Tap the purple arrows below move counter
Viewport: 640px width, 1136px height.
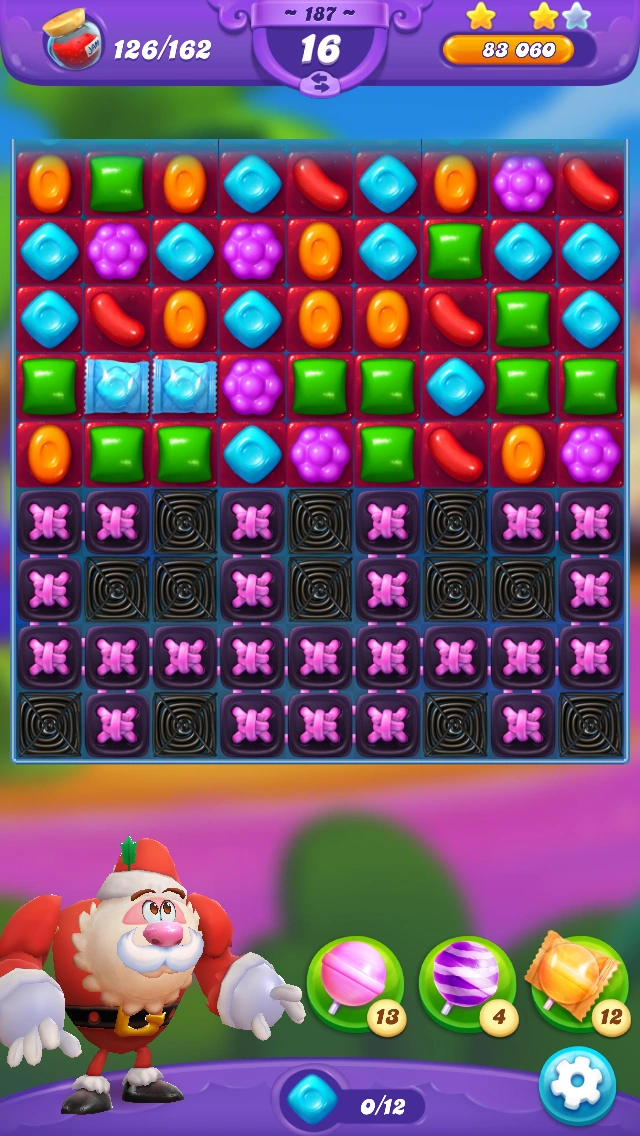[x=320, y=83]
